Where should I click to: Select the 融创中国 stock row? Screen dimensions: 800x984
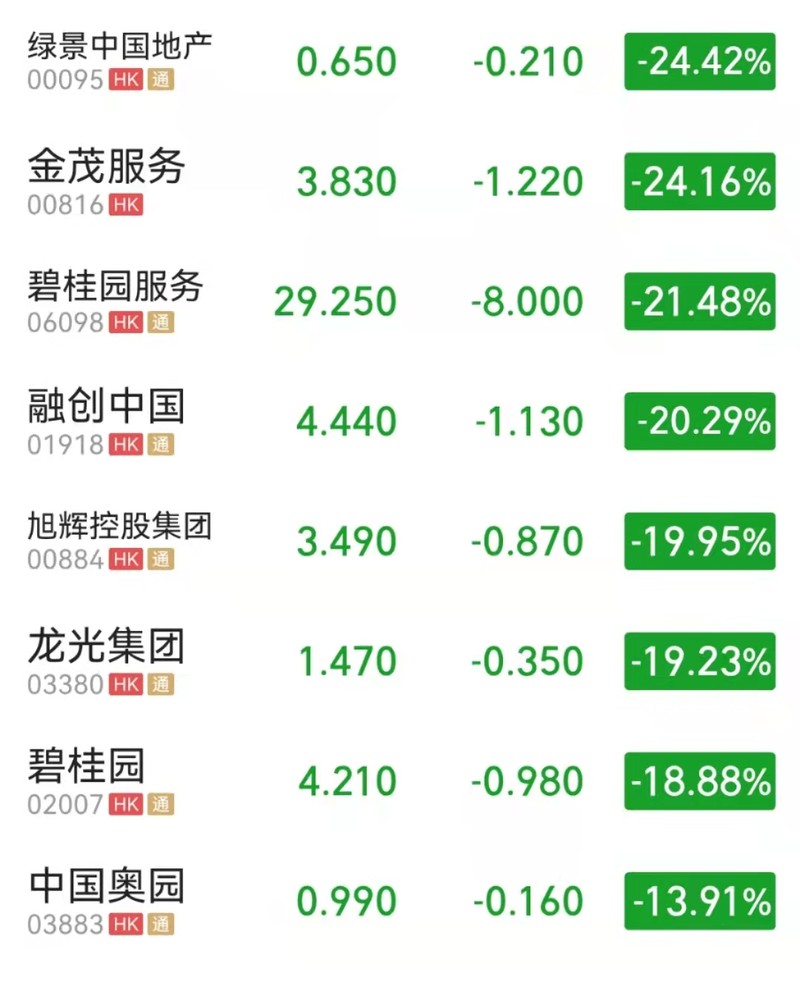107,406
